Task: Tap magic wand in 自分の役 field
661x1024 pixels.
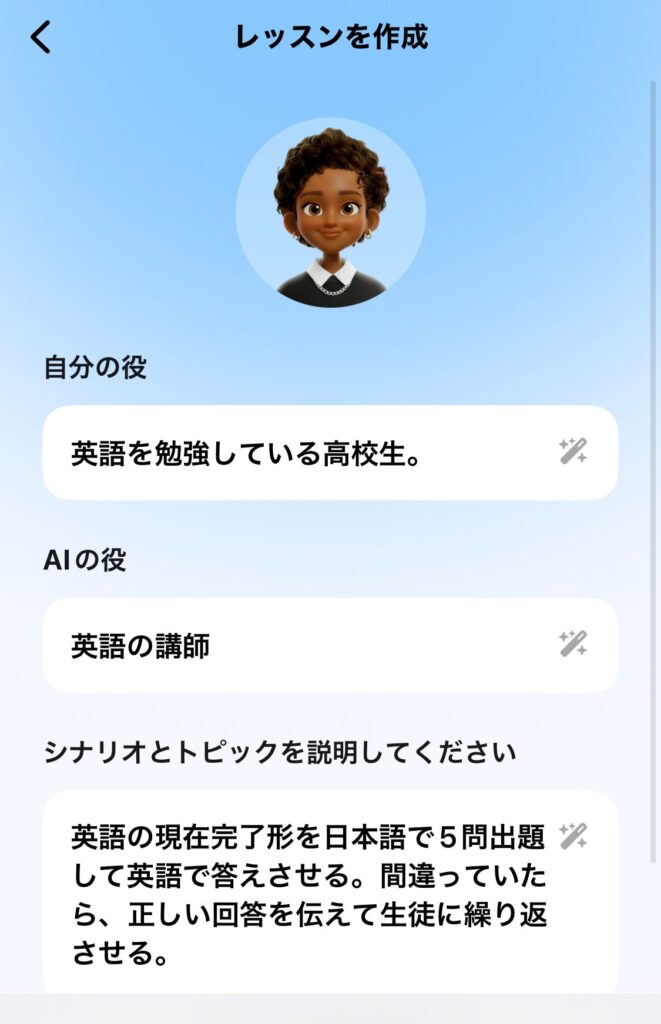Action: pos(573,452)
